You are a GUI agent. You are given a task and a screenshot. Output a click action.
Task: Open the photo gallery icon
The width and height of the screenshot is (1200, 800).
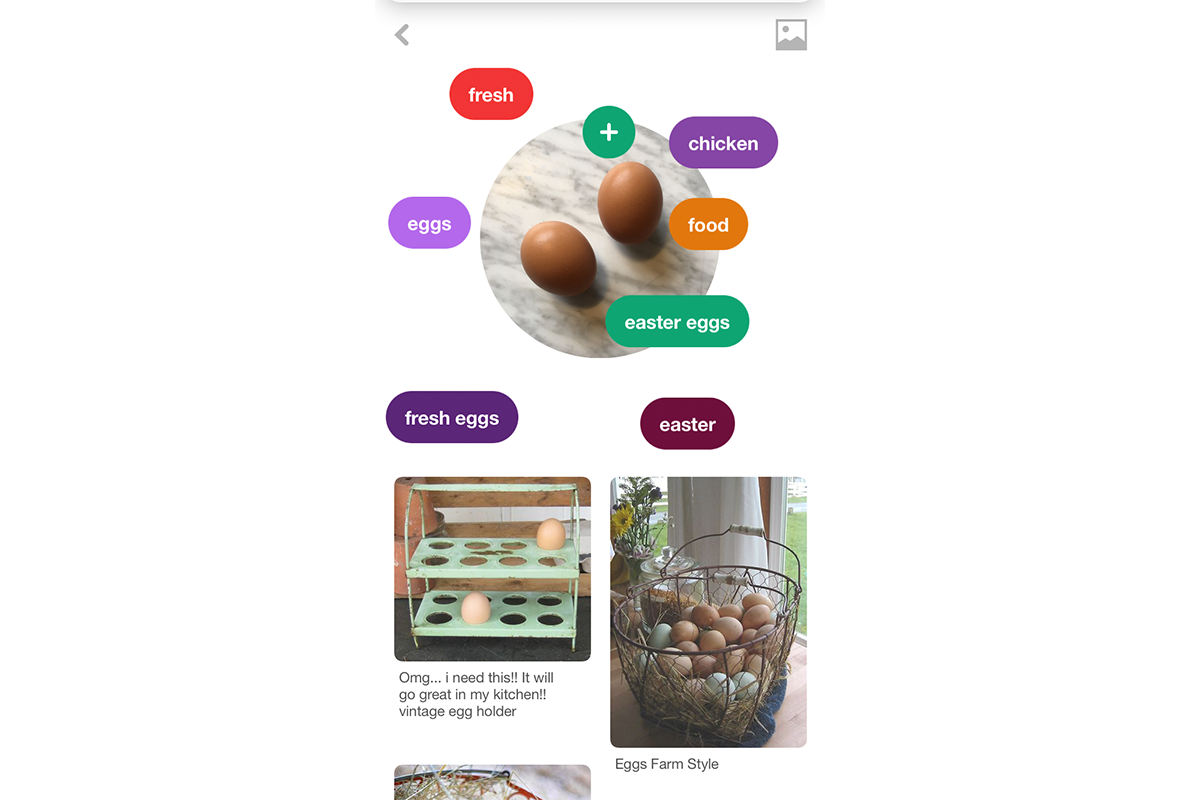coord(790,35)
